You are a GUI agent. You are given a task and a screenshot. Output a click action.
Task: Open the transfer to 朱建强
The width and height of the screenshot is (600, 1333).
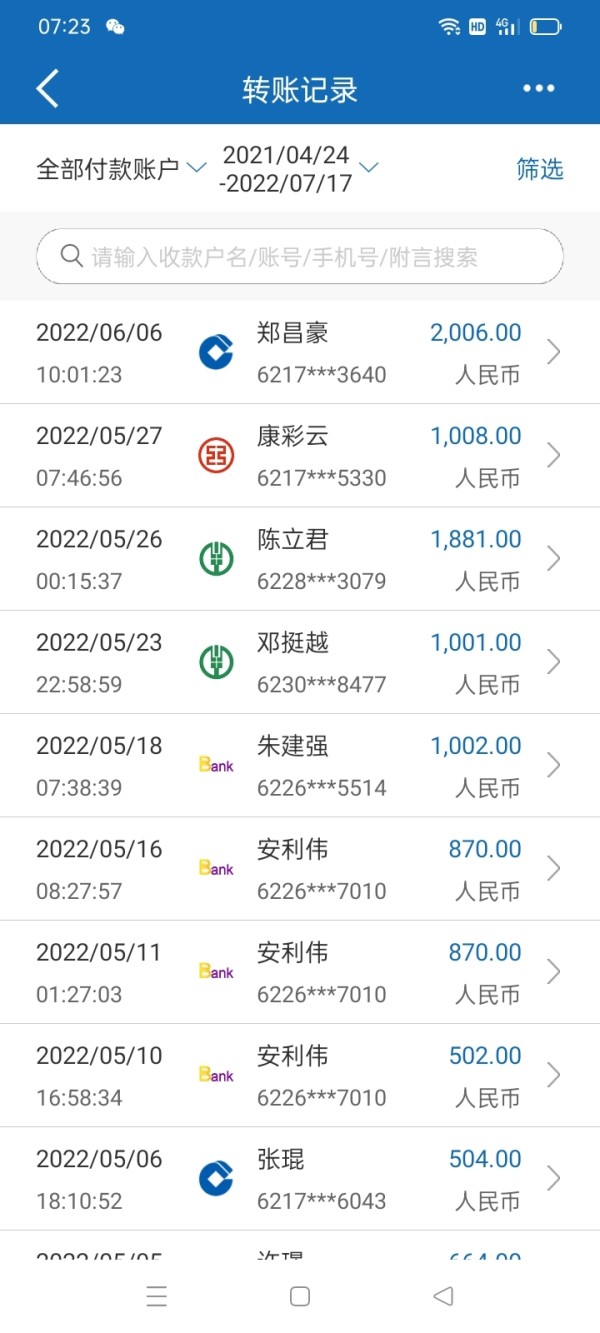[x=300, y=765]
